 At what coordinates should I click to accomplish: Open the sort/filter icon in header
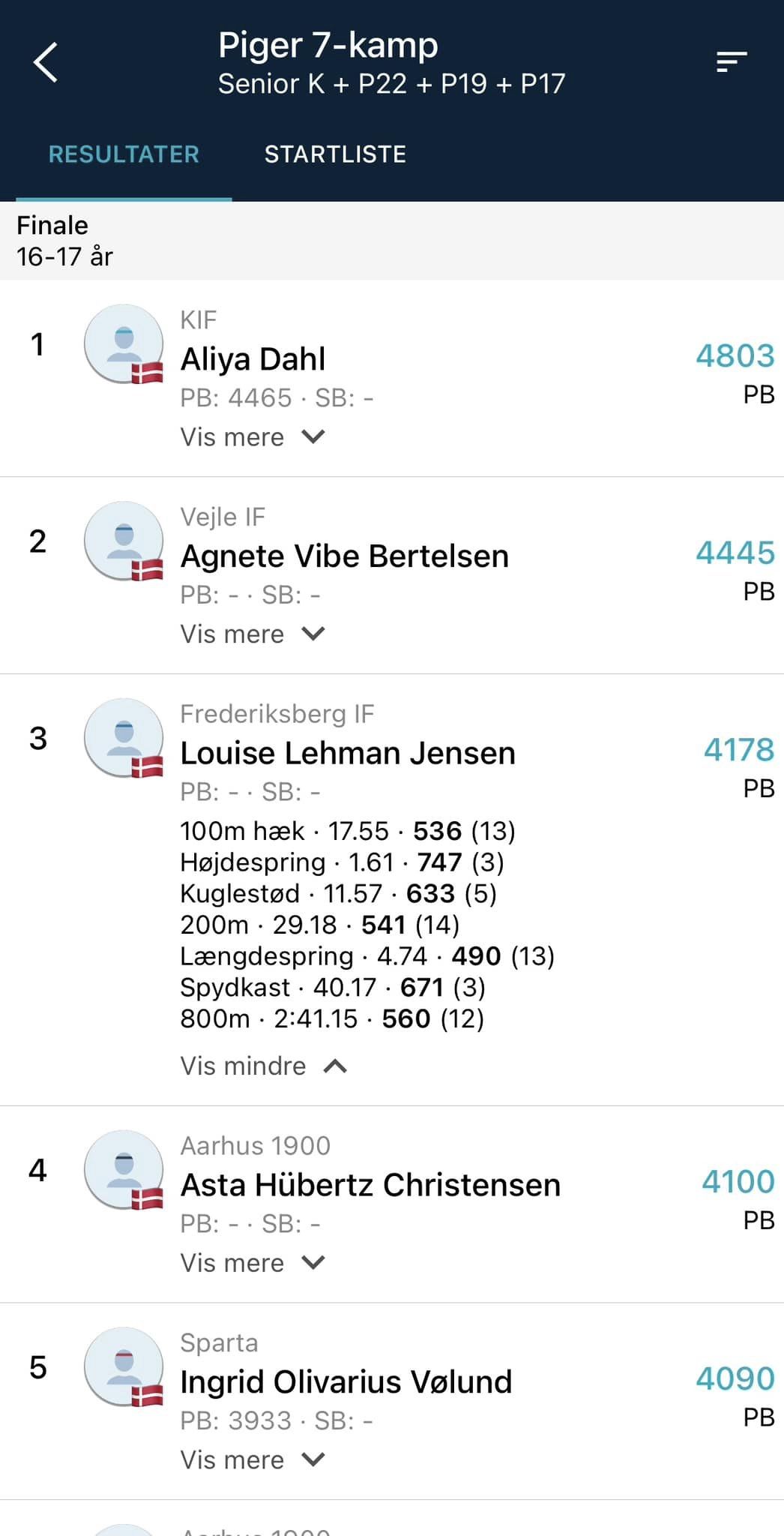732,62
